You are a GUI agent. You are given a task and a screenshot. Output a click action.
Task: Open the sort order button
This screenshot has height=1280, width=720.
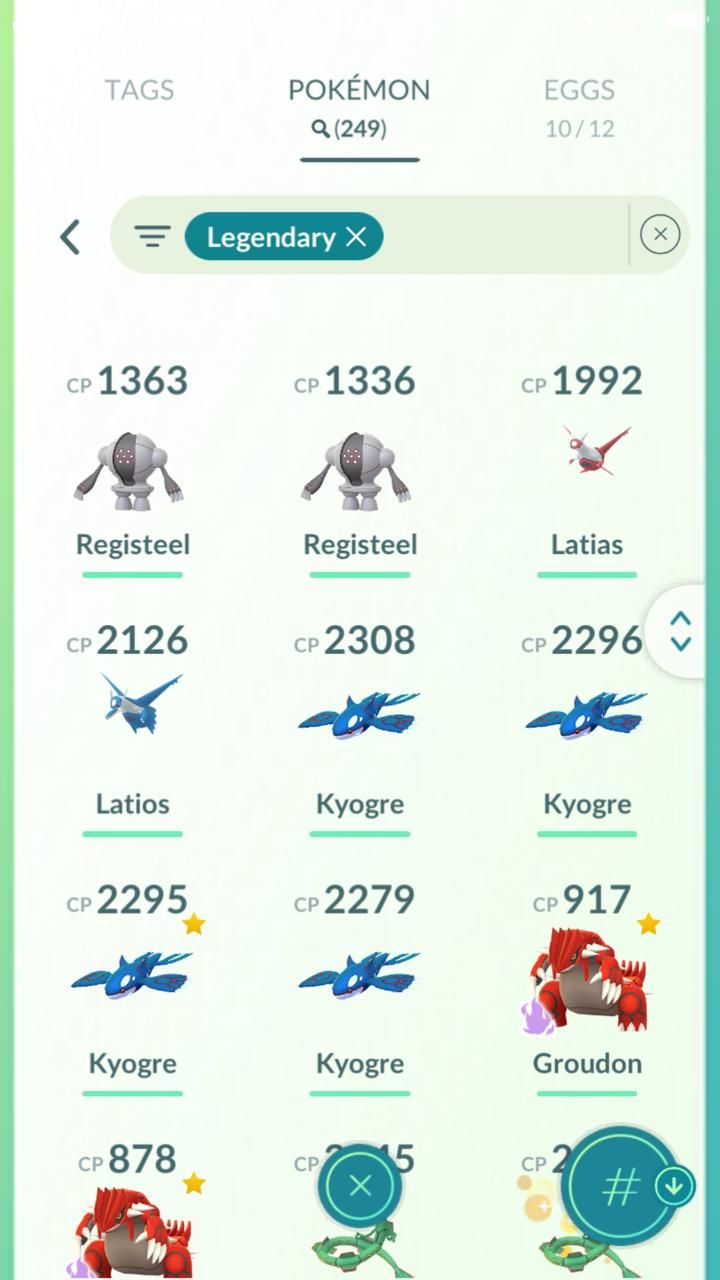(622, 1187)
